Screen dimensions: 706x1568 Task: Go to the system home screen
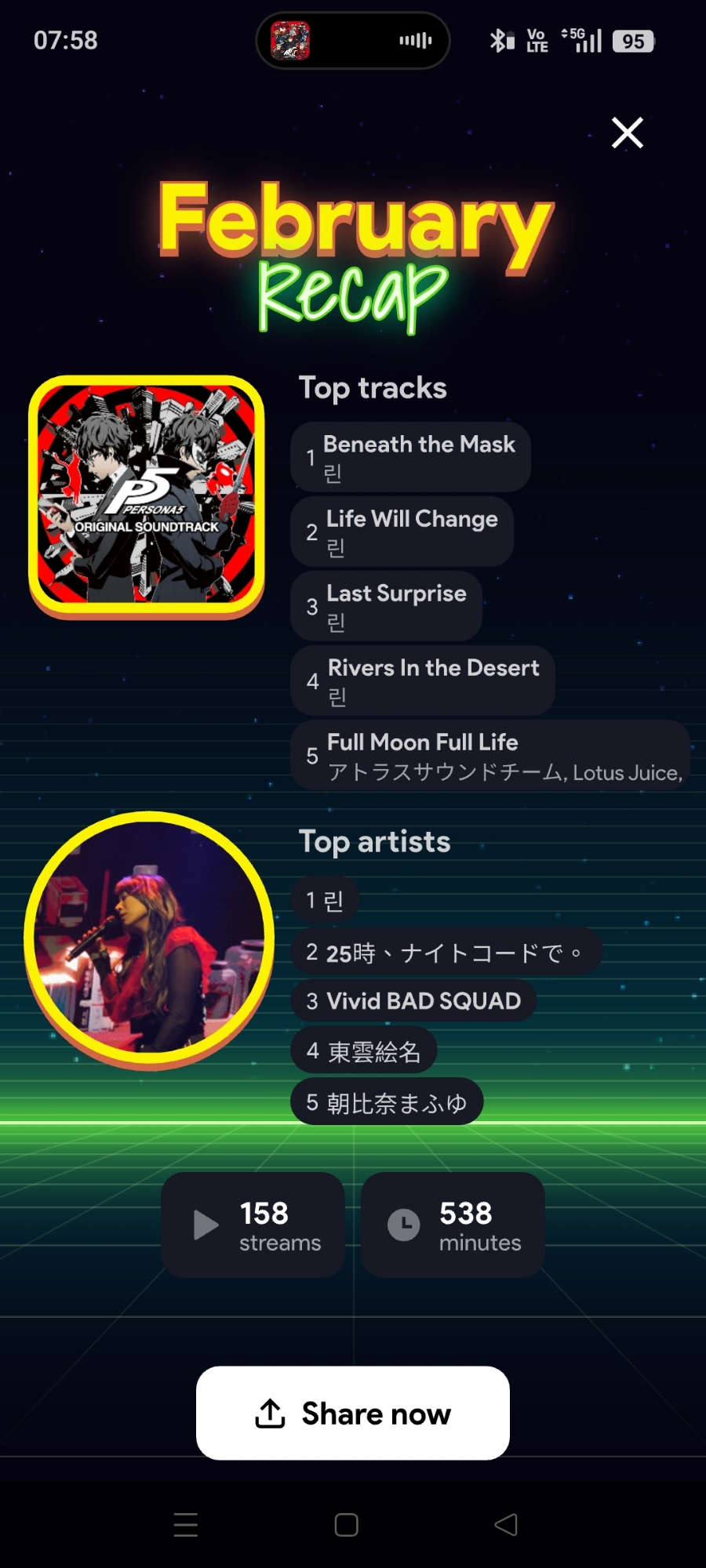click(x=346, y=1525)
